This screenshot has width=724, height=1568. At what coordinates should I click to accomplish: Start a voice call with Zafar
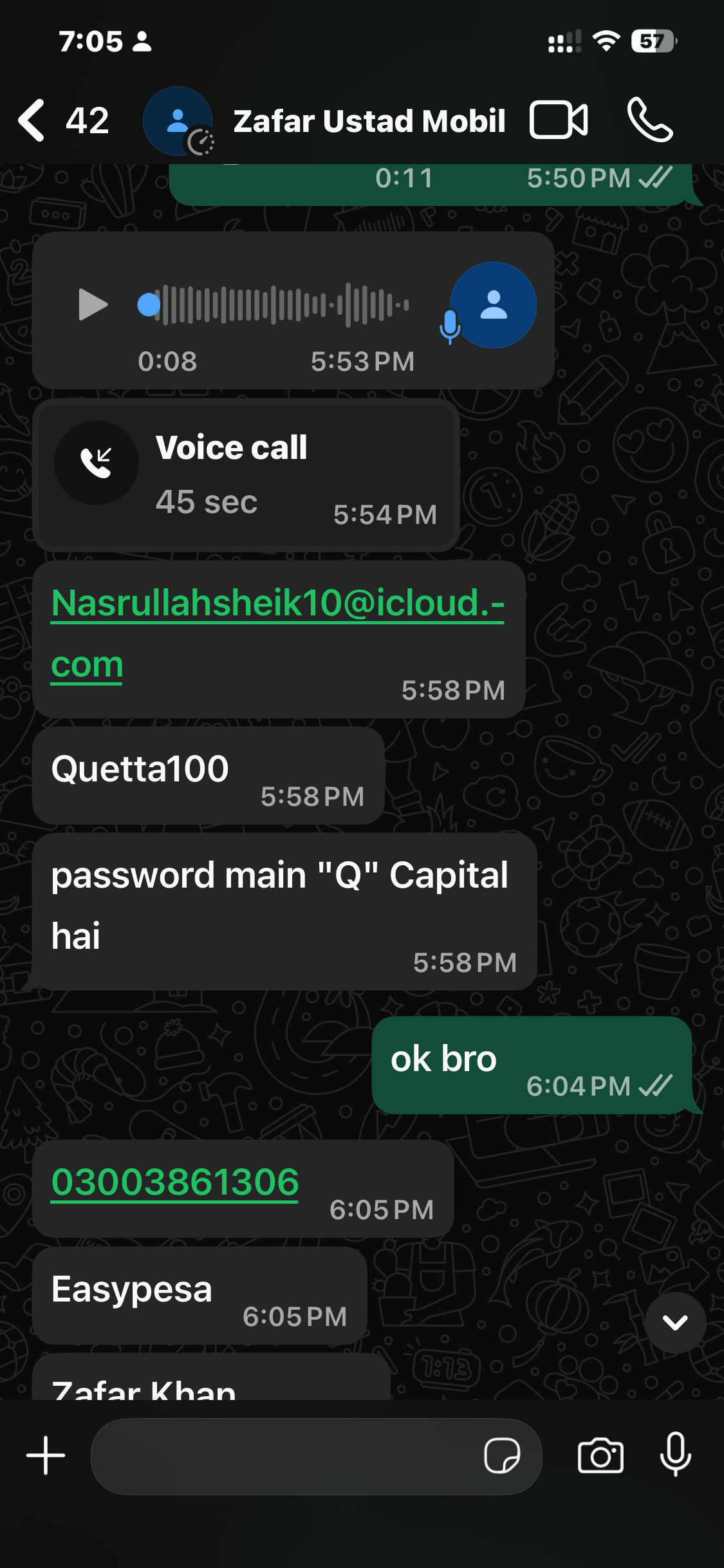[x=650, y=120]
